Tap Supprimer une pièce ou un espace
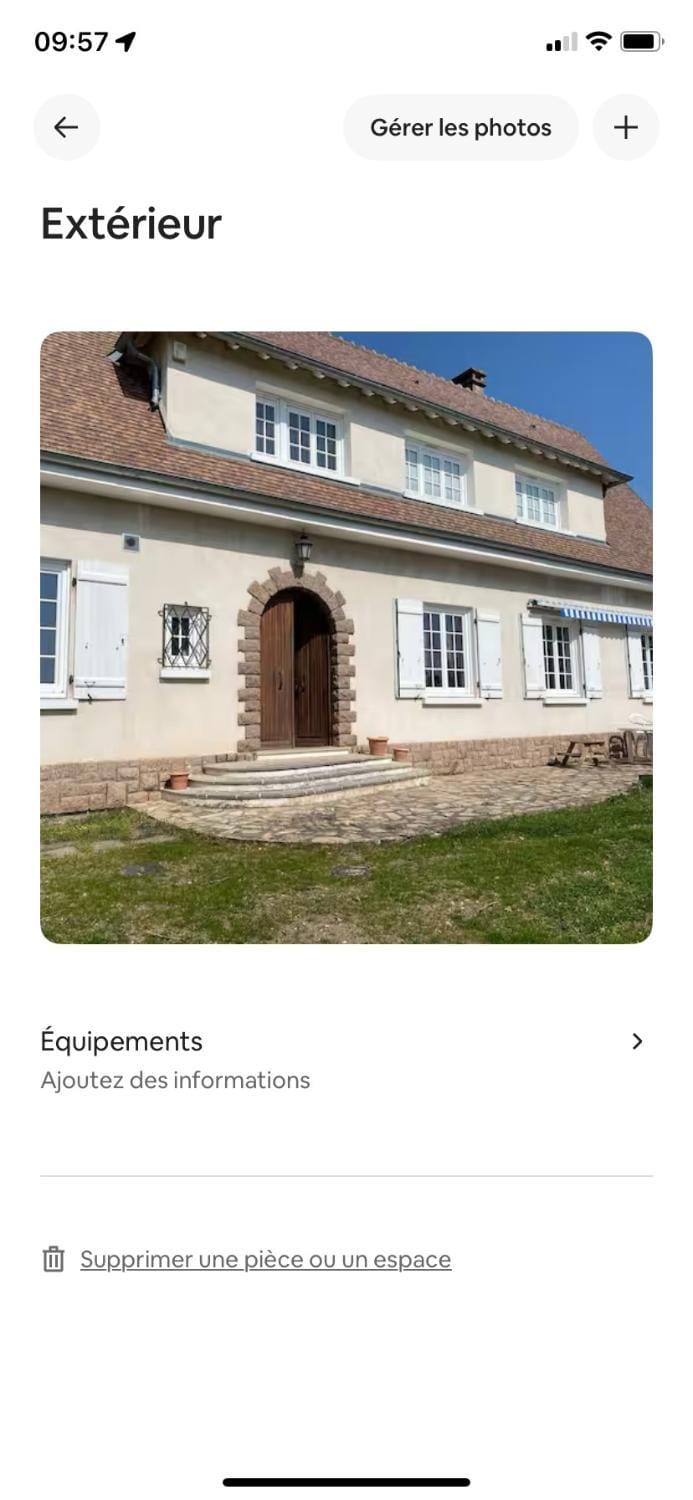Screen dimensions: 693x1500 click(x=265, y=1259)
